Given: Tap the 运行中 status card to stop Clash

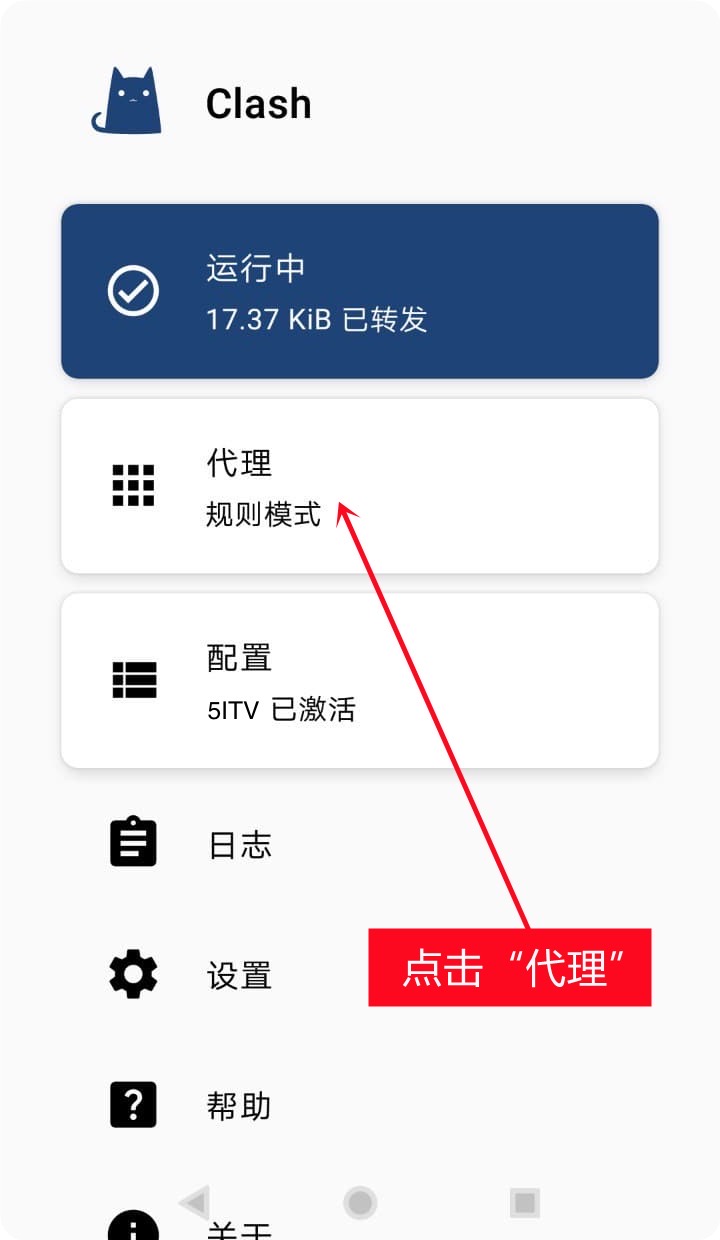Looking at the screenshot, I should pos(359,291).
